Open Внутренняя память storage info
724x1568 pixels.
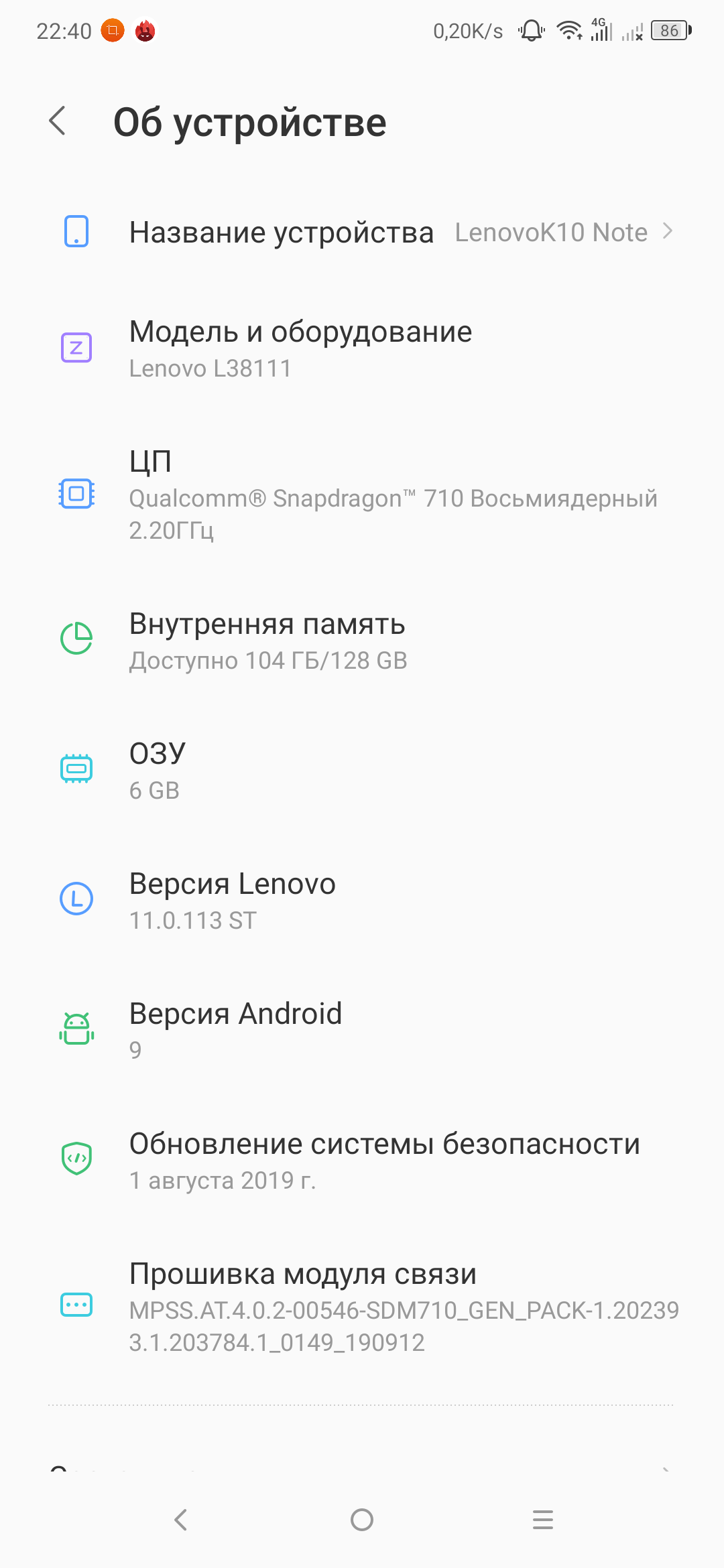(362, 641)
